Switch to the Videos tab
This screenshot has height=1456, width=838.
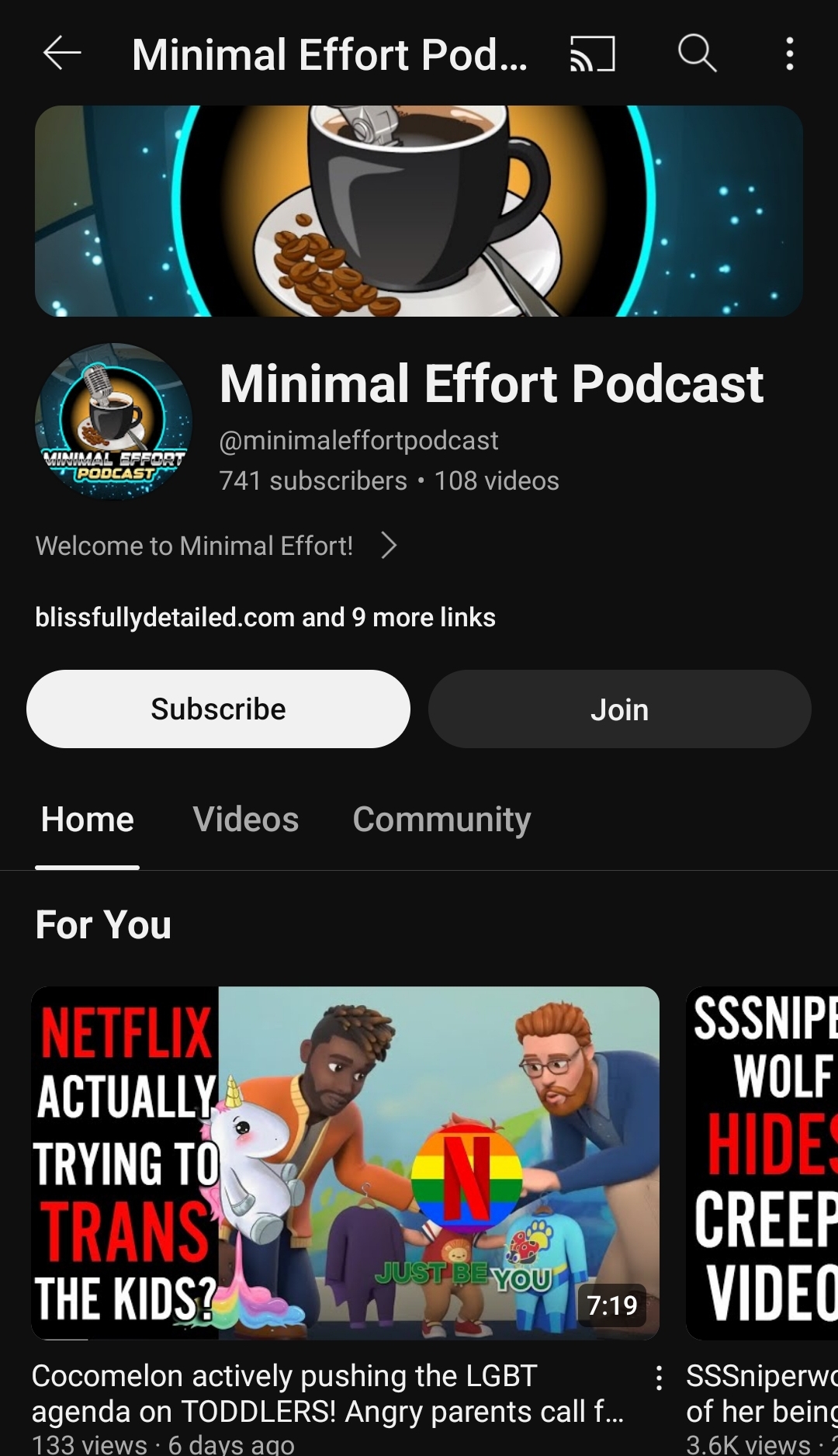pyautogui.click(x=246, y=820)
